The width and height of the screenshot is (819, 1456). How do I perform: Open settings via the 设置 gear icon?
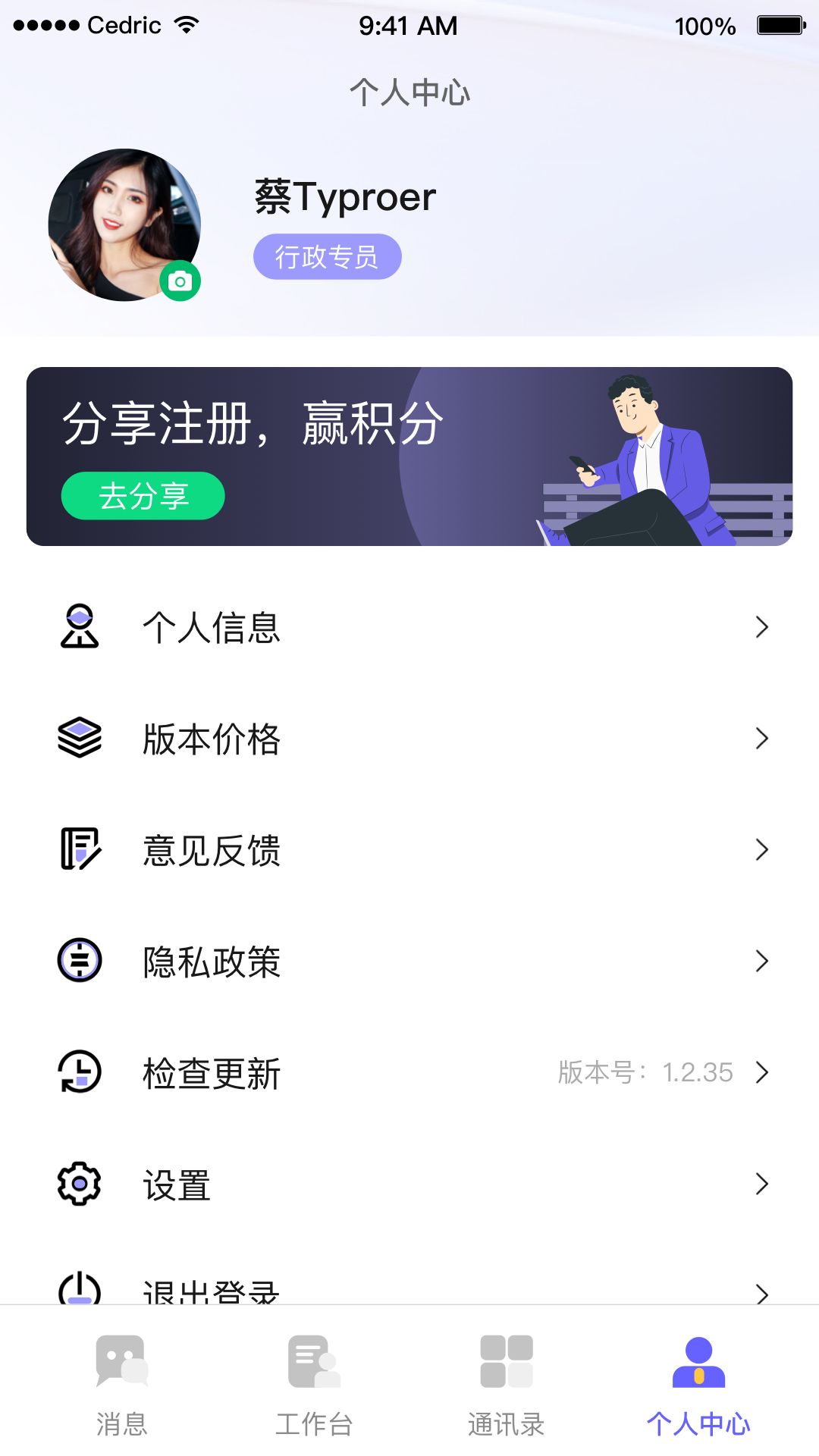[79, 1184]
